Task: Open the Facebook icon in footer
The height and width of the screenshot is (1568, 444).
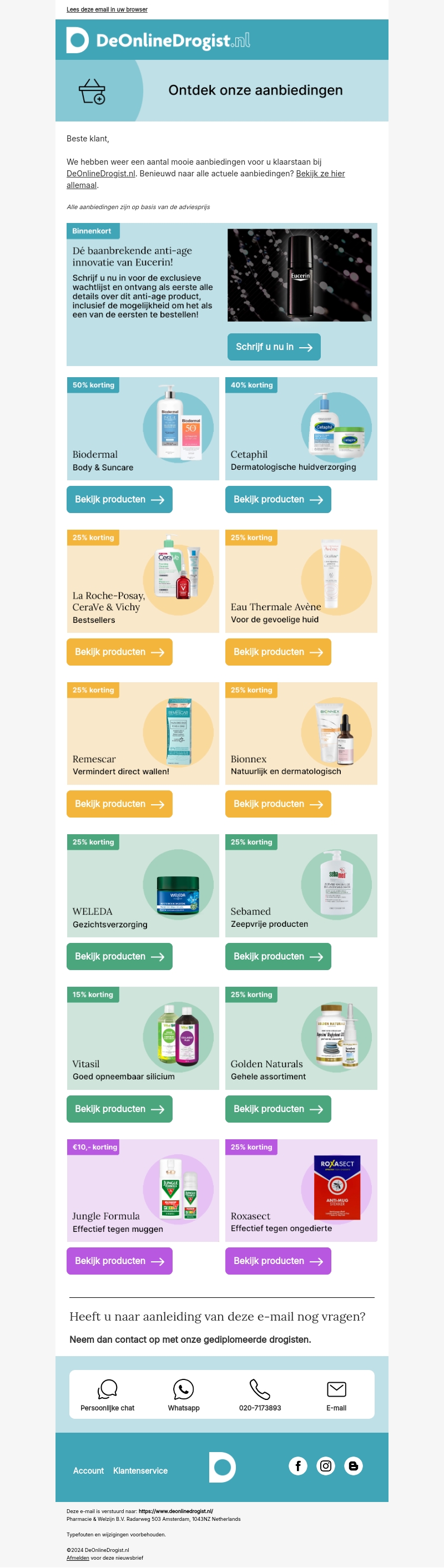Action: click(298, 1466)
